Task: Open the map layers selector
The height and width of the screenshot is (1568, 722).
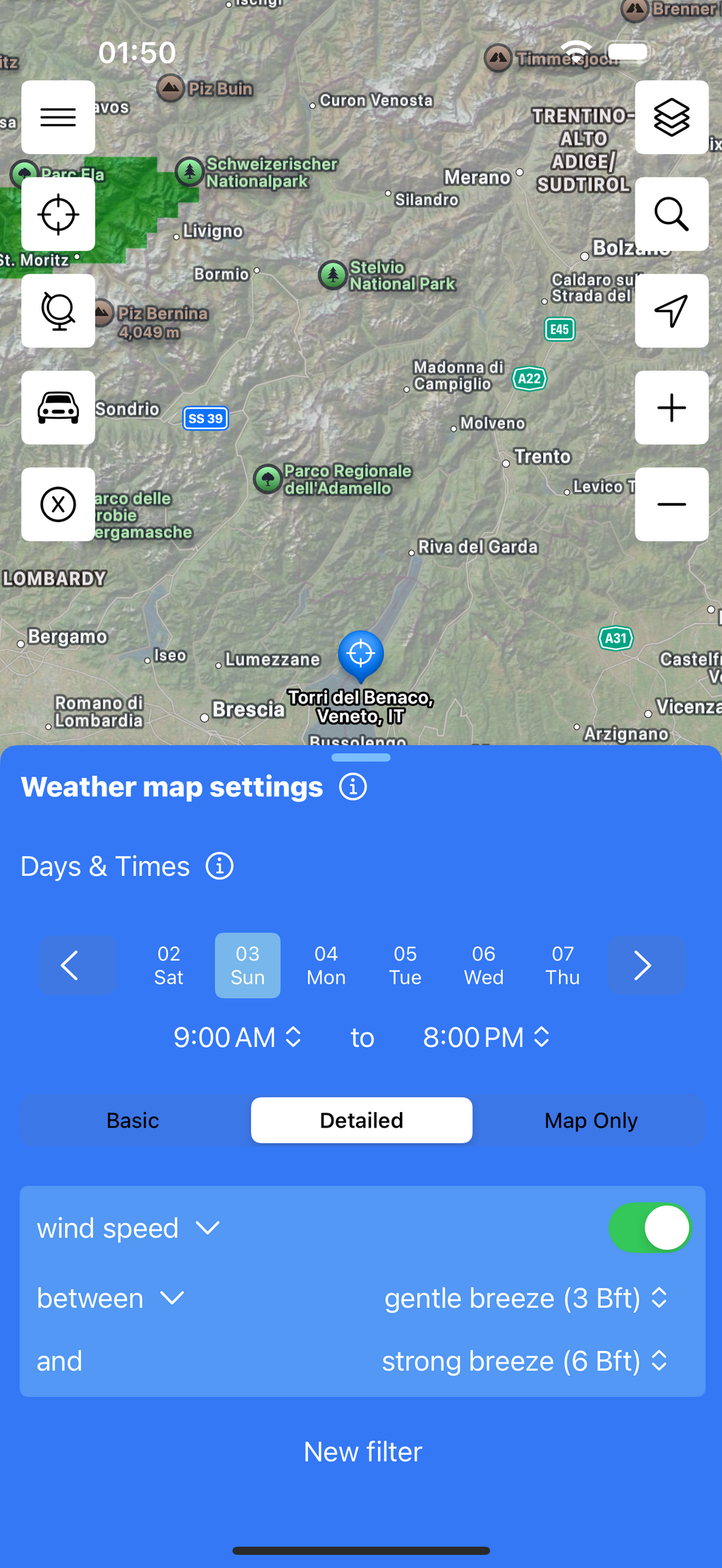Action: click(x=671, y=117)
